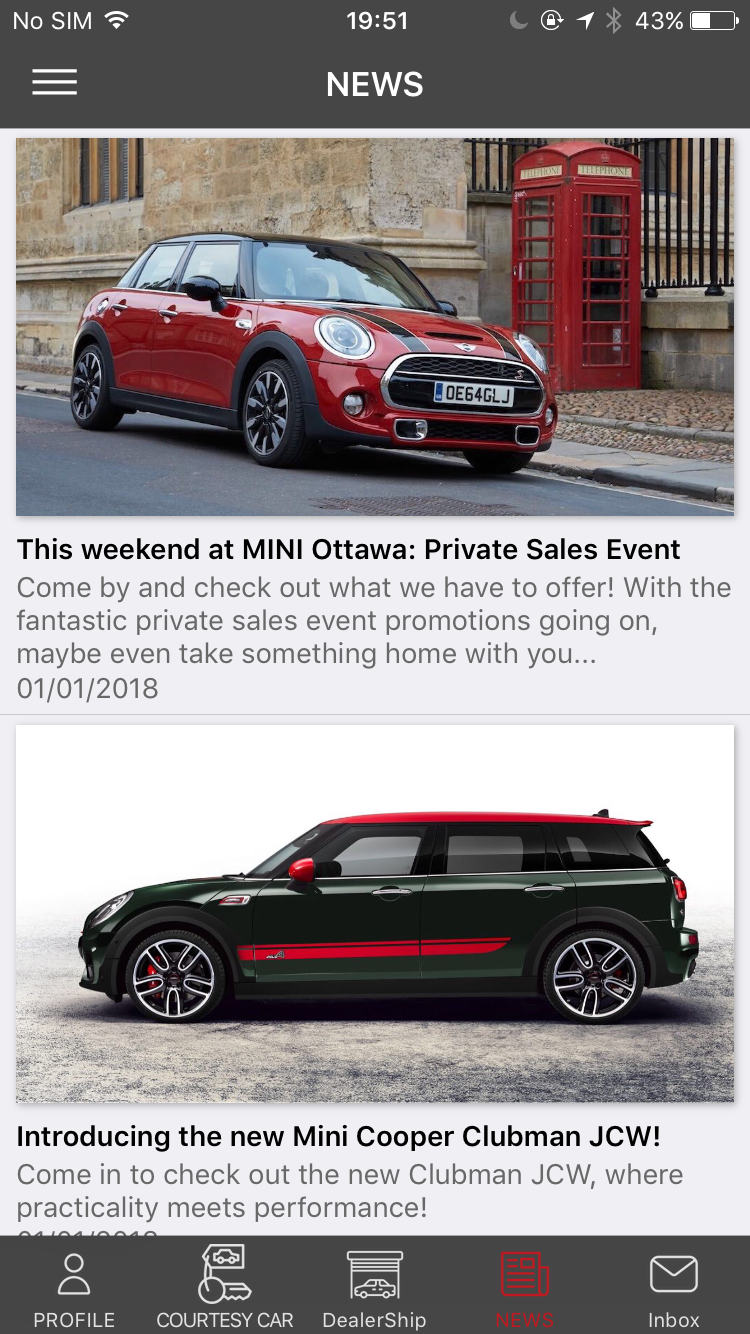Select the DealerShip tab

pyautogui.click(x=375, y=1290)
